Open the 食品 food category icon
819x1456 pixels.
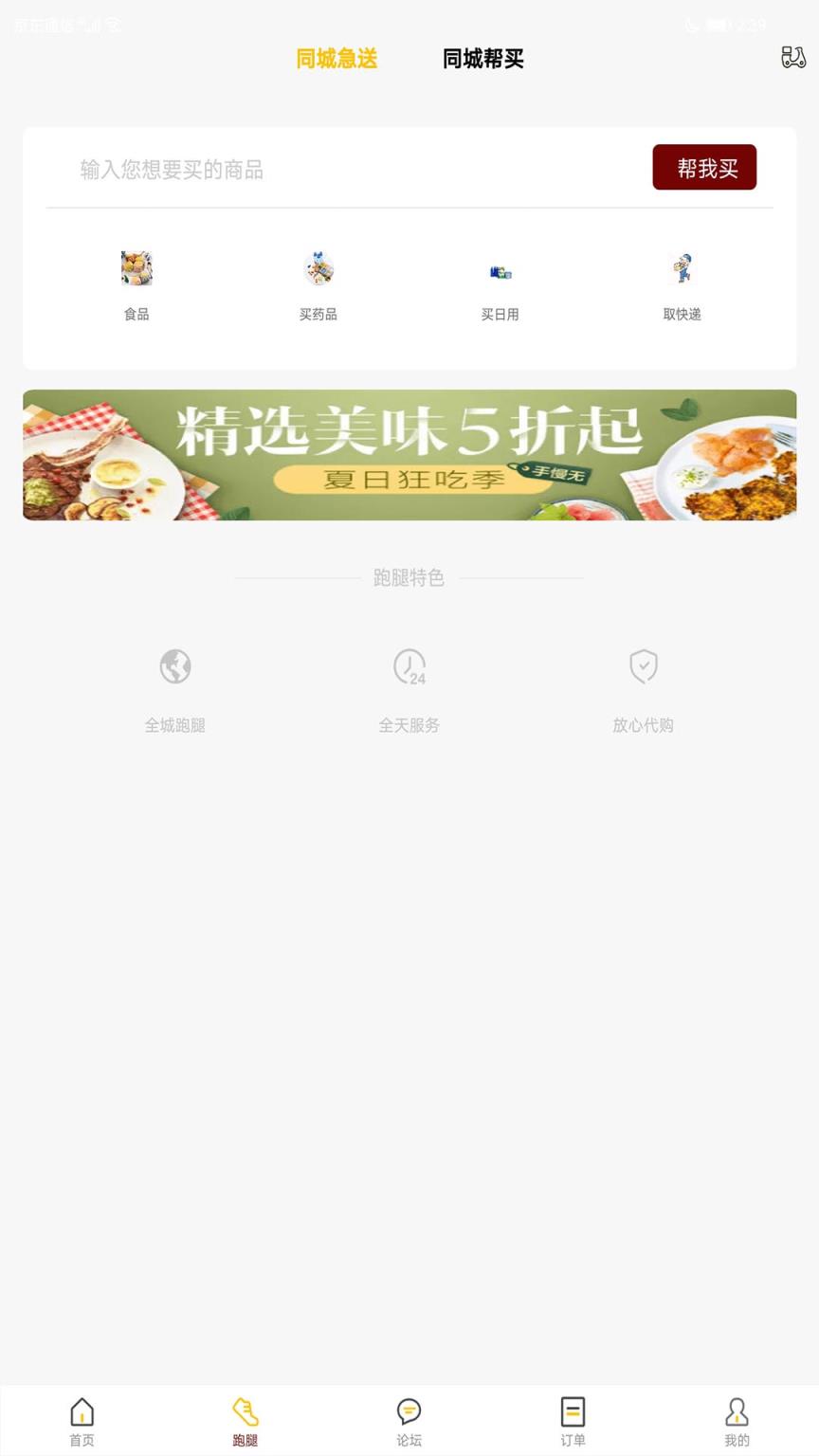[x=136, y=268]
